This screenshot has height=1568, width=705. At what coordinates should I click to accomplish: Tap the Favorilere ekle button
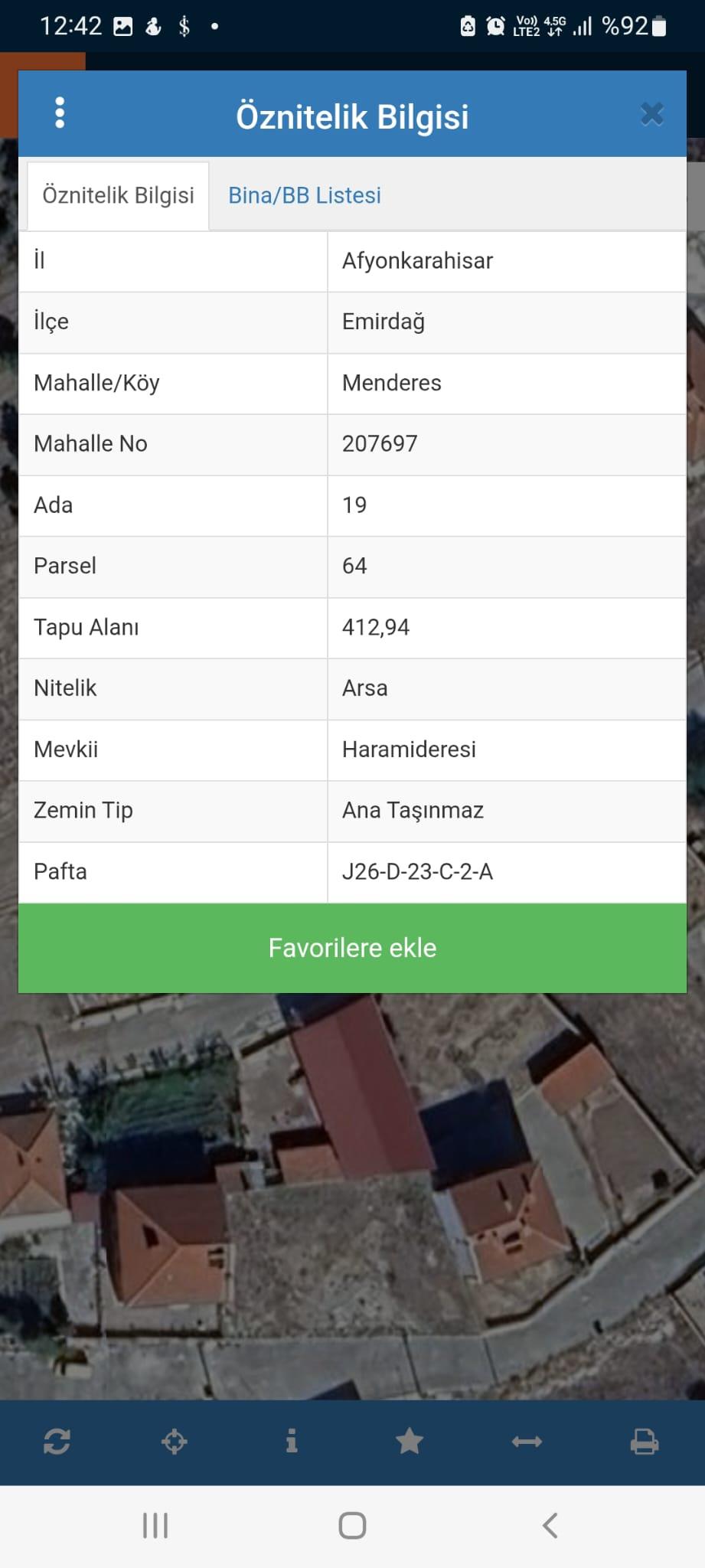[x=352, y=948]
